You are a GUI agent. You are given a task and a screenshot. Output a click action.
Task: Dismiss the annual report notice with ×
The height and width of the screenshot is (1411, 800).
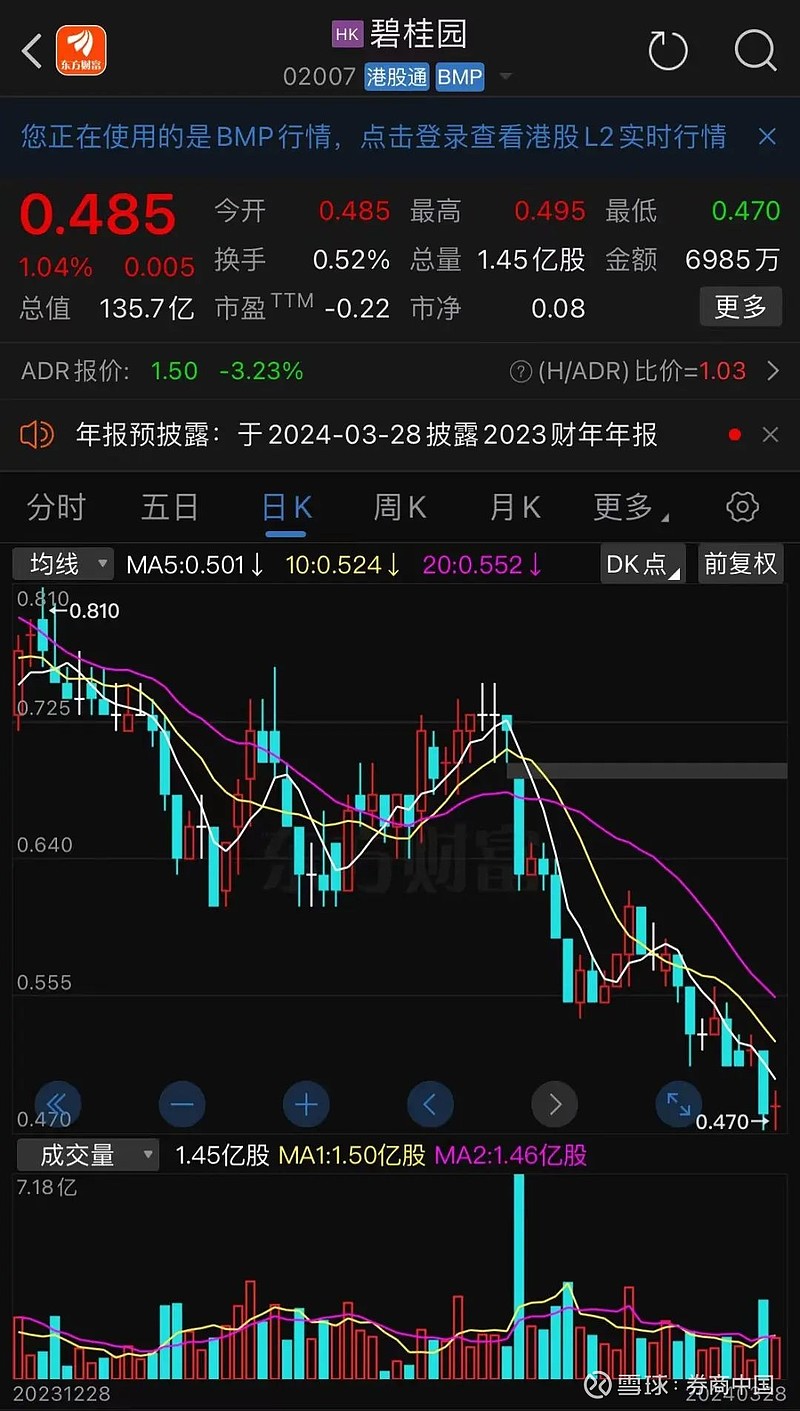[x=770, y=434]
